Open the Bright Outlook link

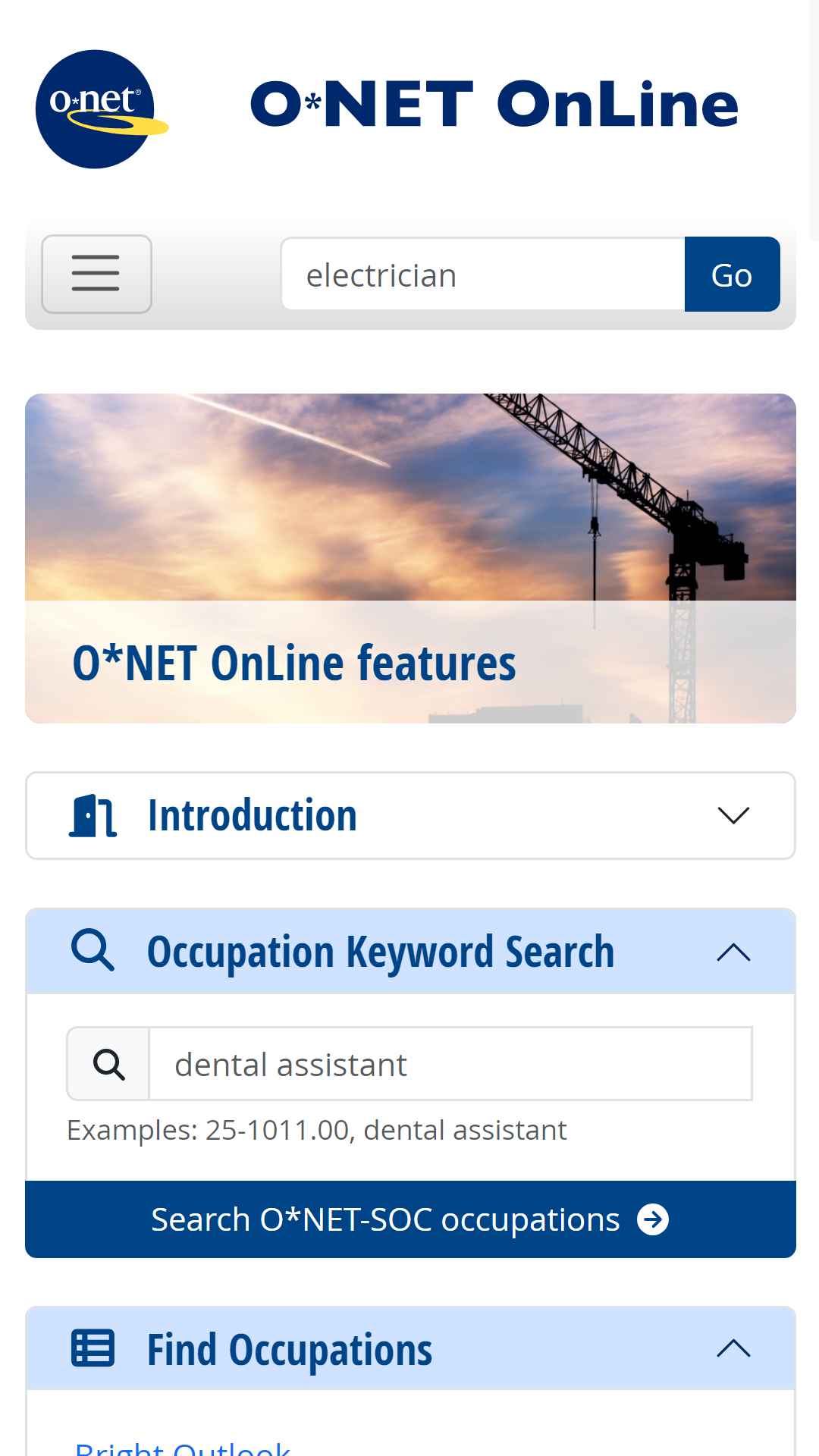[x=183, y=1448]
